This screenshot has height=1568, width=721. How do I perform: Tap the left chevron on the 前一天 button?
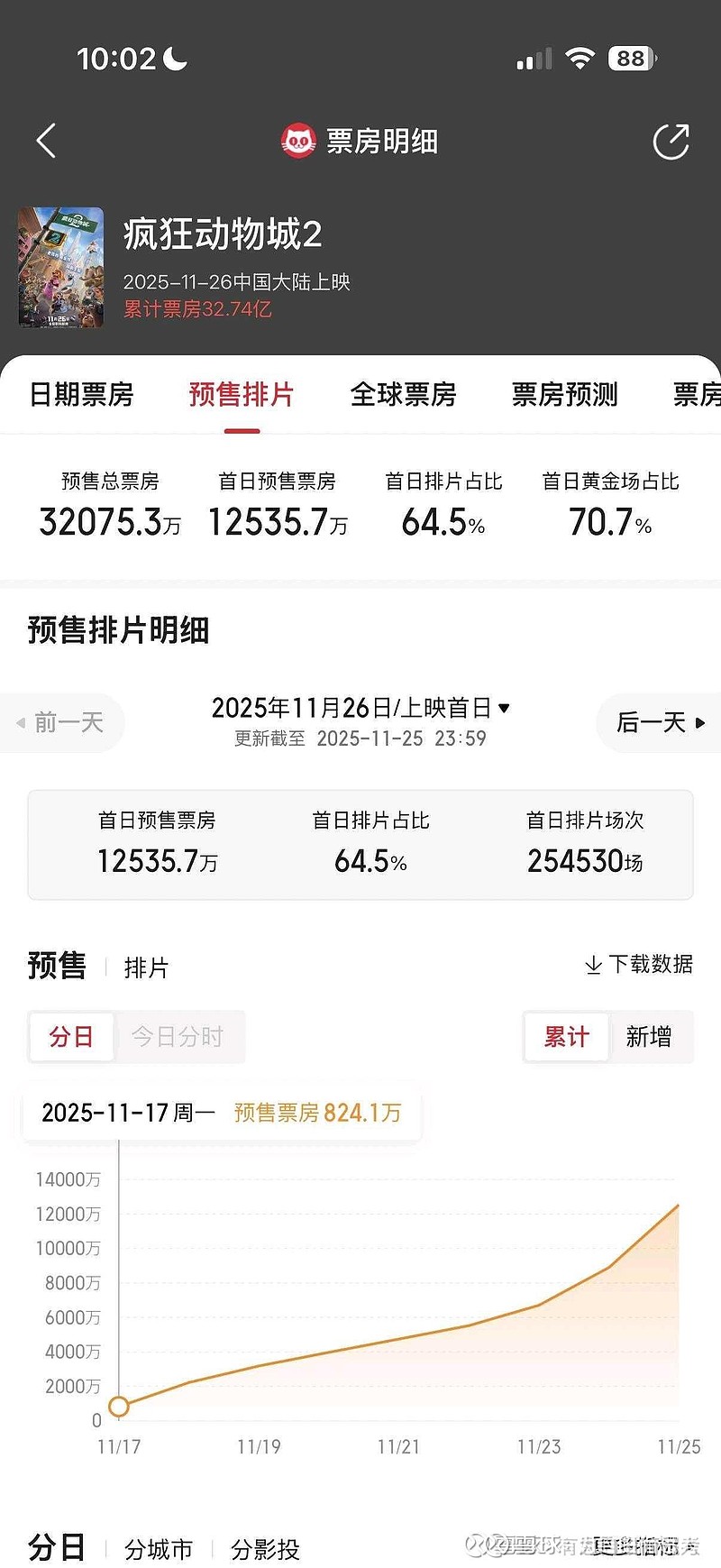click(20, 723)
